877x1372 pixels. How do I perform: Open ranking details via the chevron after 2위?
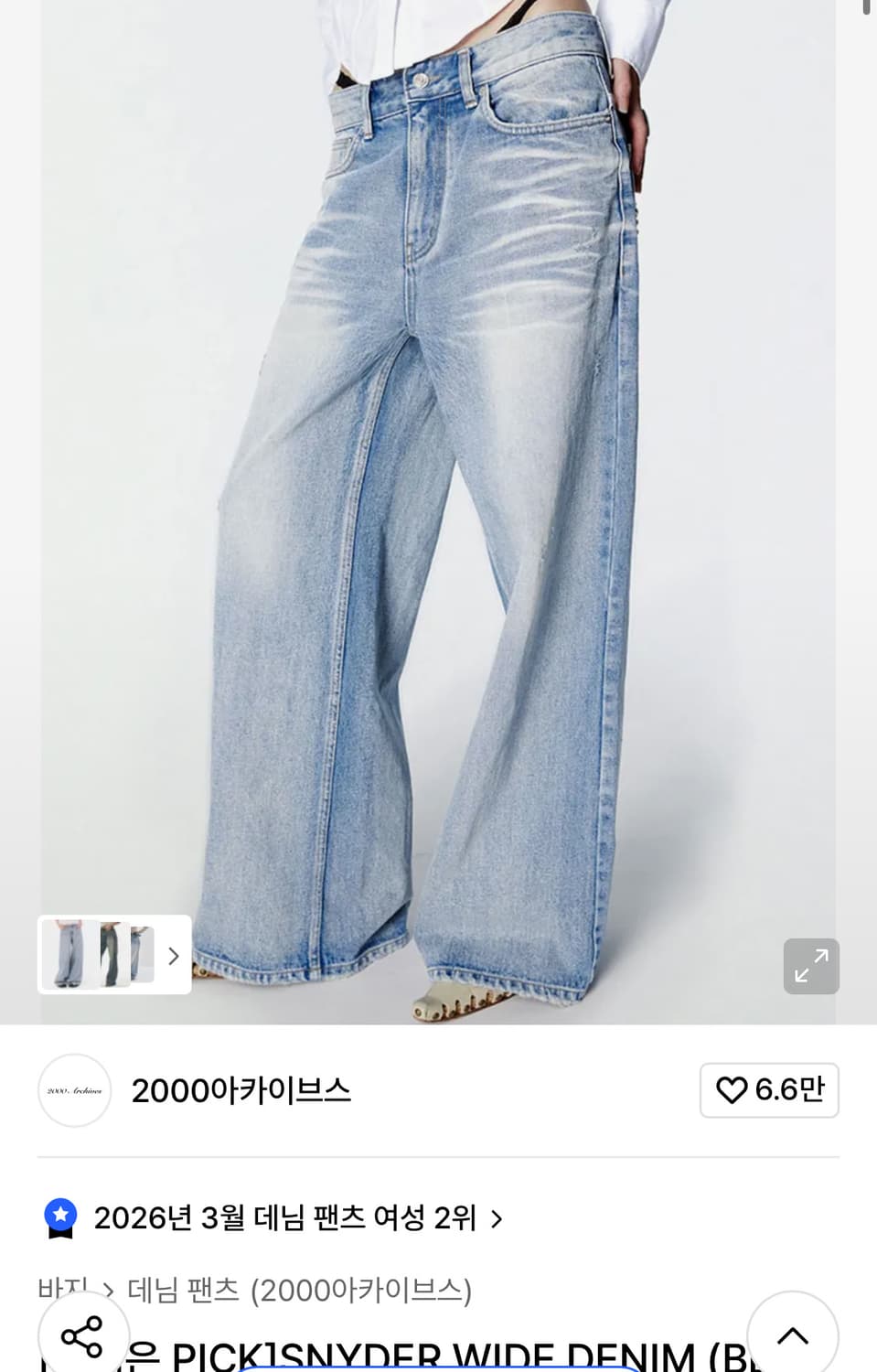pyautogui.click(x=497, y=1217)
